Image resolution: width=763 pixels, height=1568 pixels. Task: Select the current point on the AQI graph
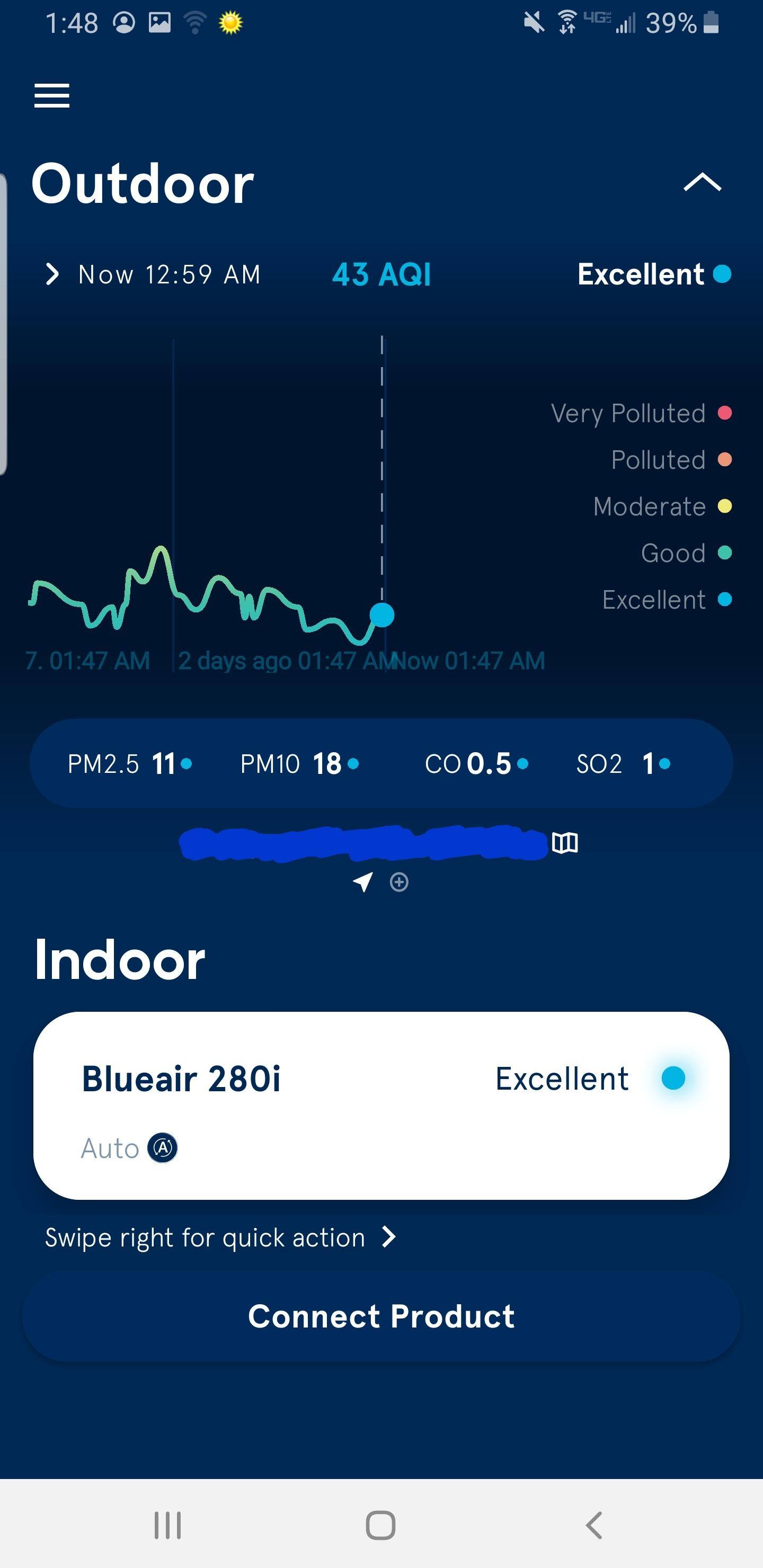pos(382,615)
